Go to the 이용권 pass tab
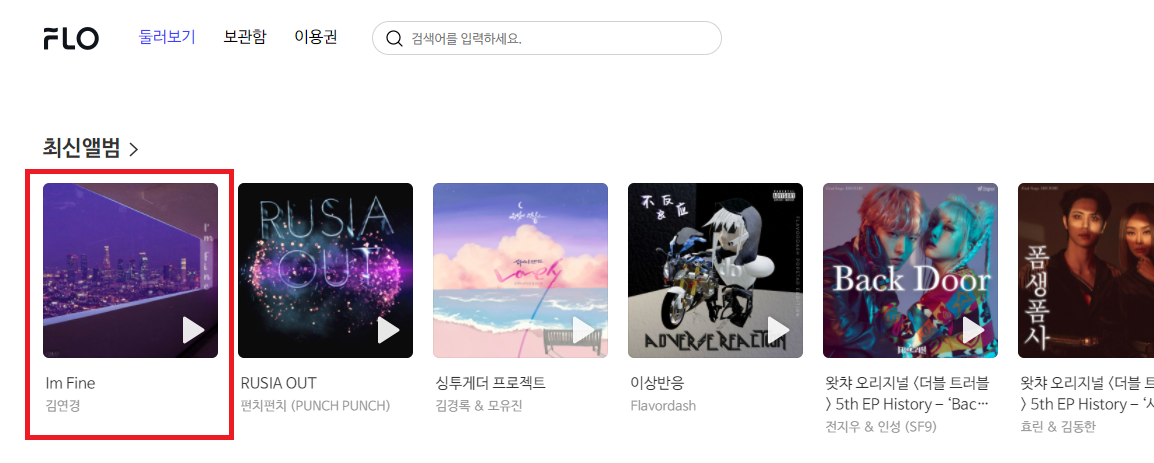 [x=315, y=38]
